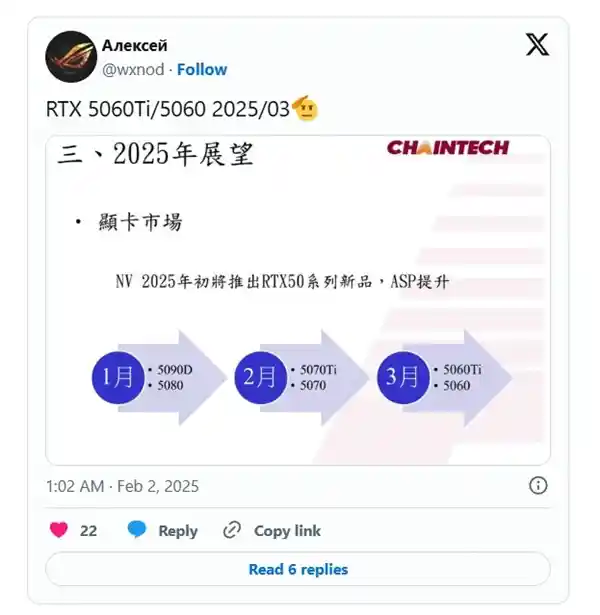Open the tweet info icon
600x615 pixels.
pos(538,486)
